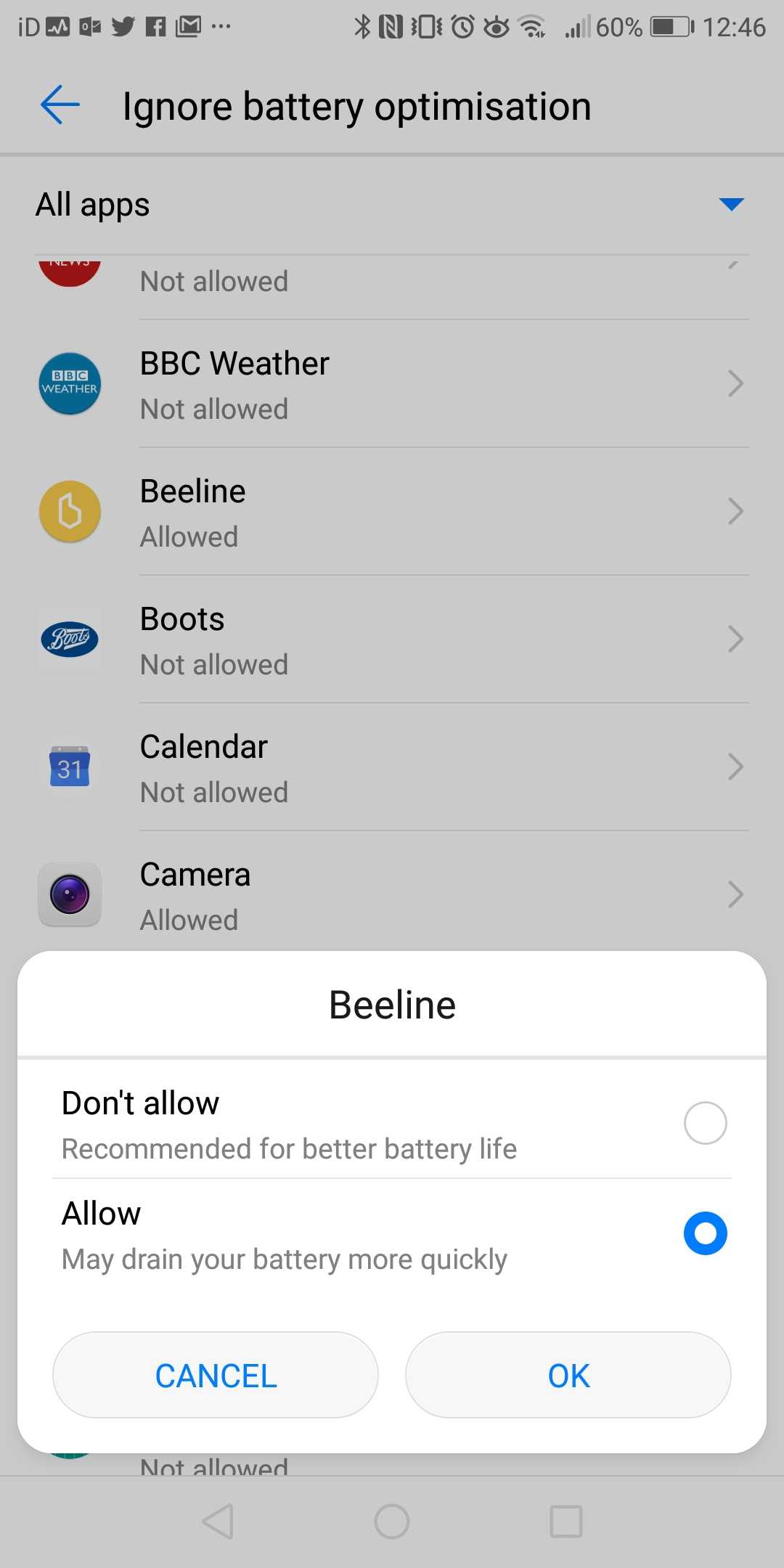The width and height of the screenshot is (784, 1568).
Task: Select the Don't allow option
Action: pos(392,1124)
